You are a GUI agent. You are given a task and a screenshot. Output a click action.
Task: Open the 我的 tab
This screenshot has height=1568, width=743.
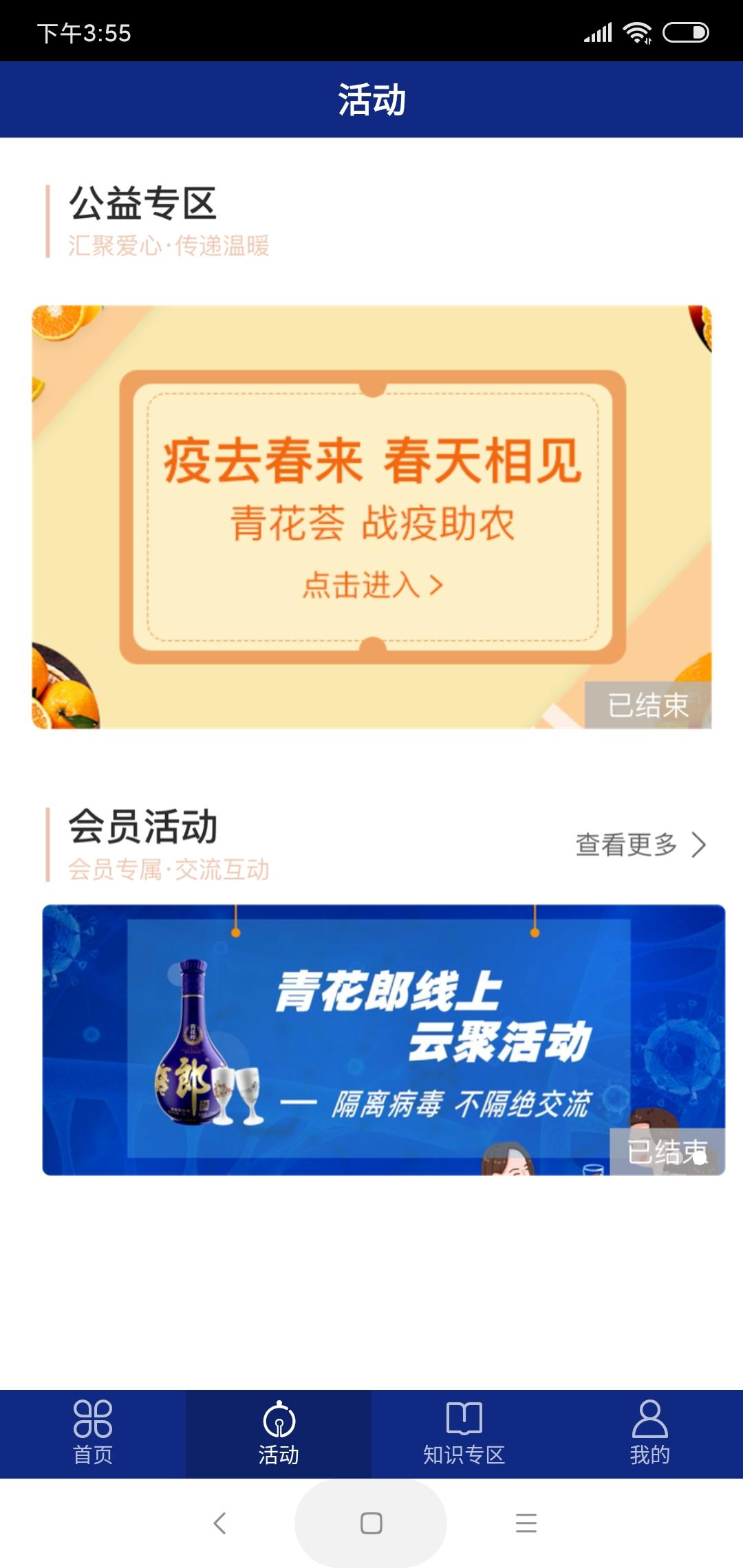(649, 1433)
